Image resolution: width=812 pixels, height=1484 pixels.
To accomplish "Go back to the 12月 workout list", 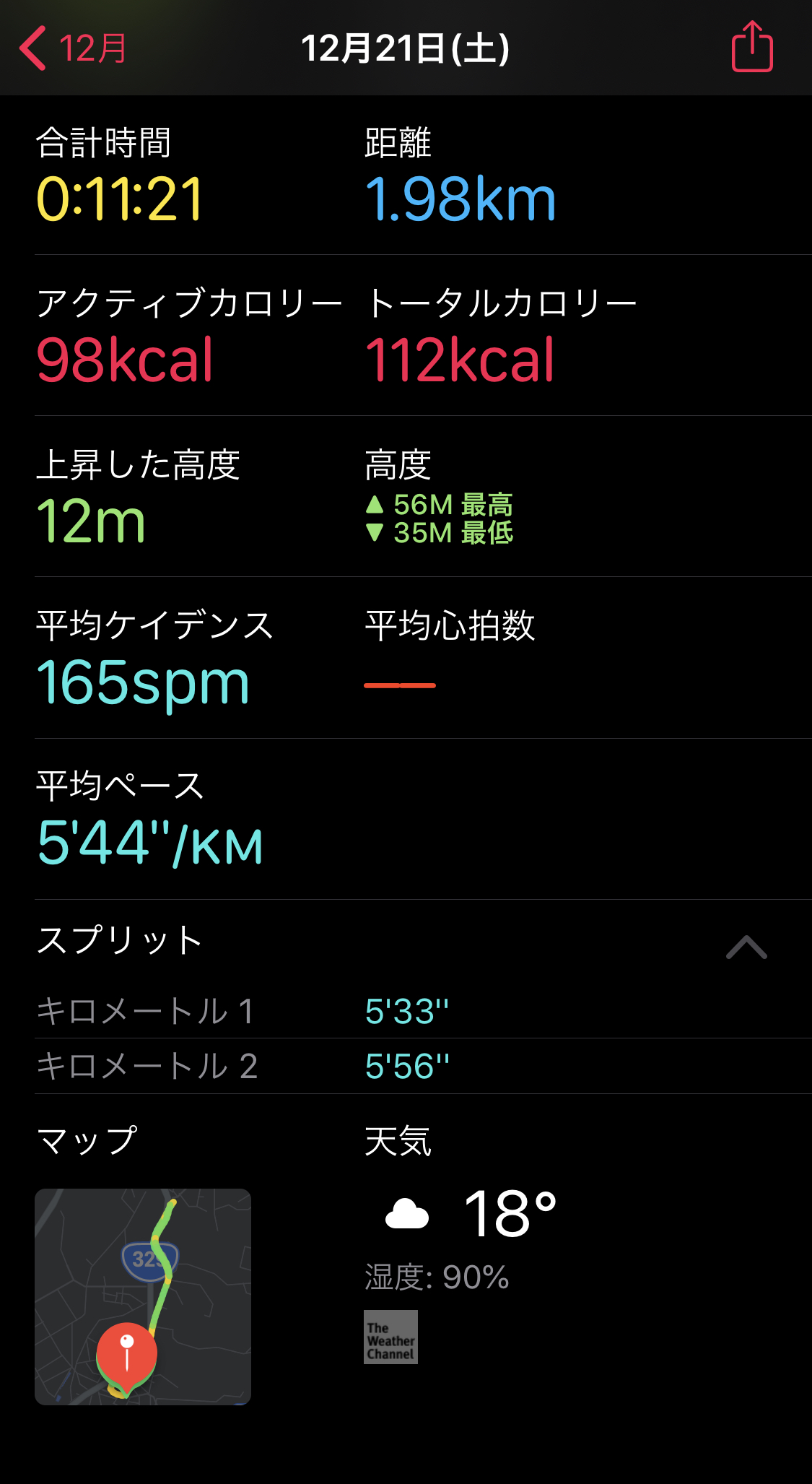I will point(72,48).
